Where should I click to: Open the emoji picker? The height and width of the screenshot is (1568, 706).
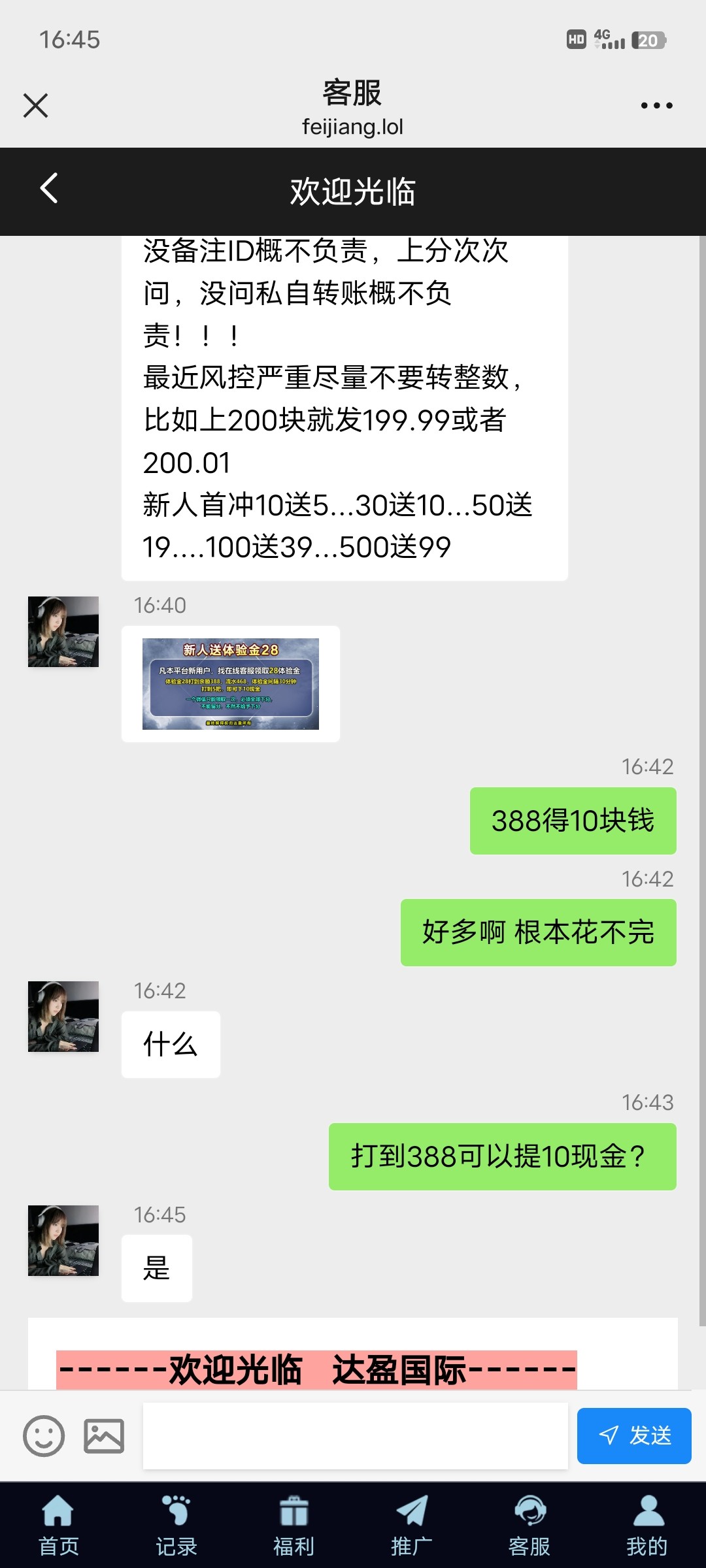pyautogui.click(x=44, y=1436)
